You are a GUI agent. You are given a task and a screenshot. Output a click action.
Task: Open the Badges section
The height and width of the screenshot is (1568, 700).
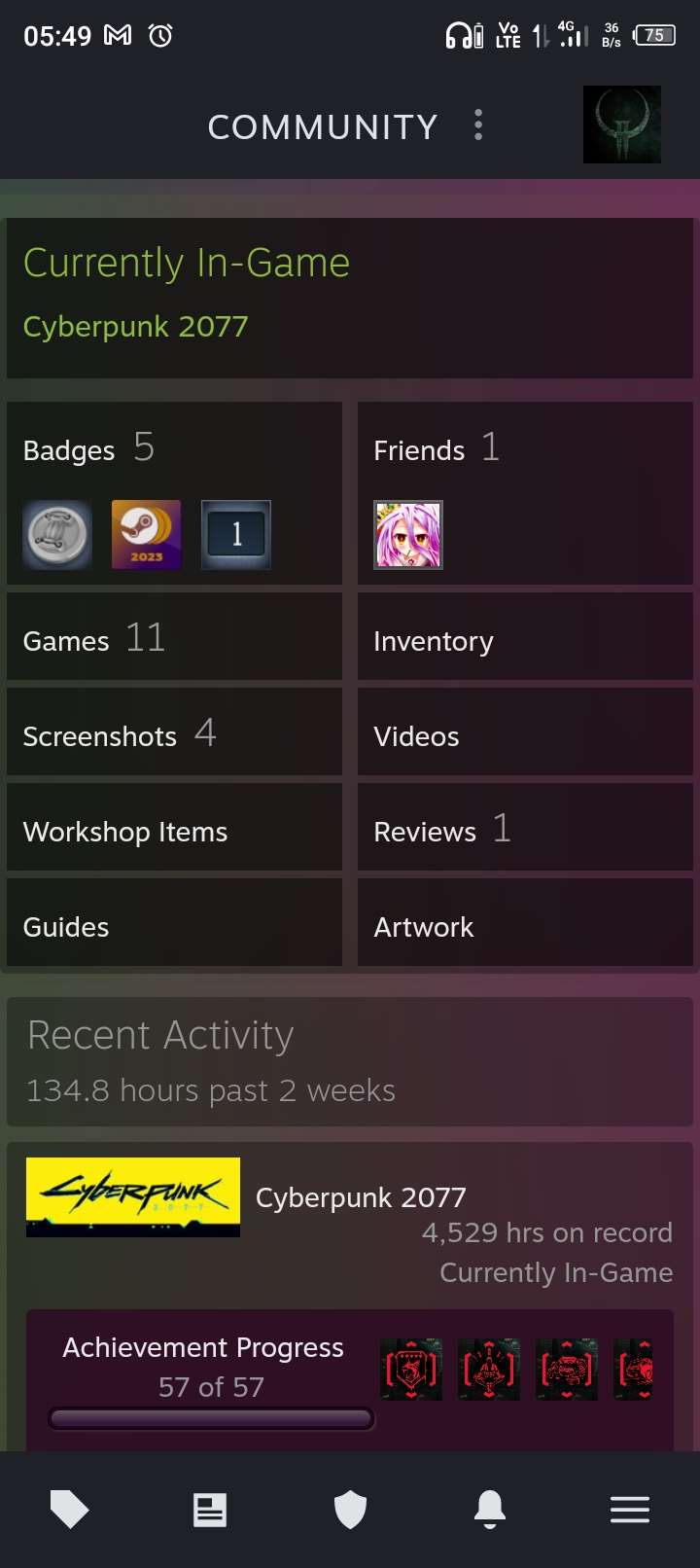(x=87, y=449)
